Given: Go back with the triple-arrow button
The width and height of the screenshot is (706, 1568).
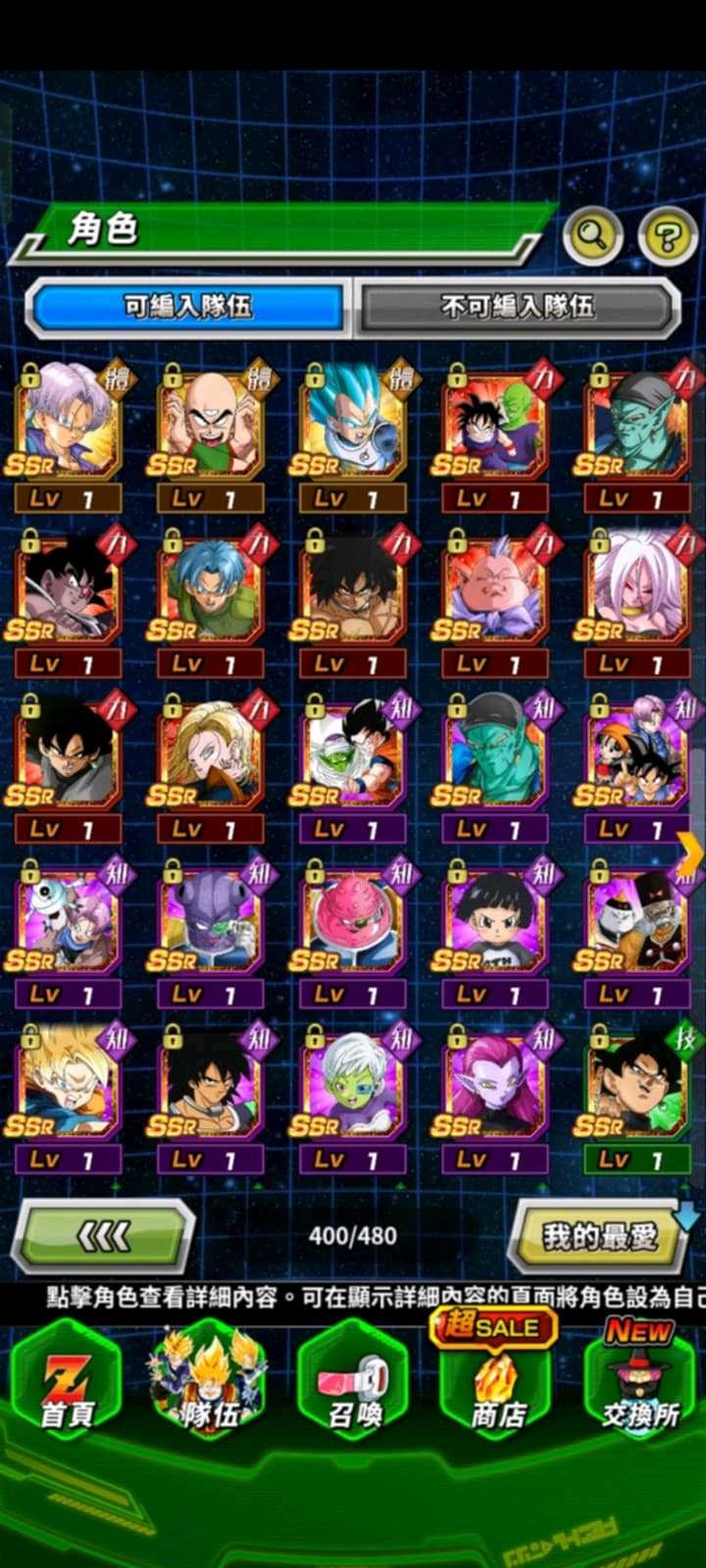Looking at the screenshot, I should tap(103, 1237).
